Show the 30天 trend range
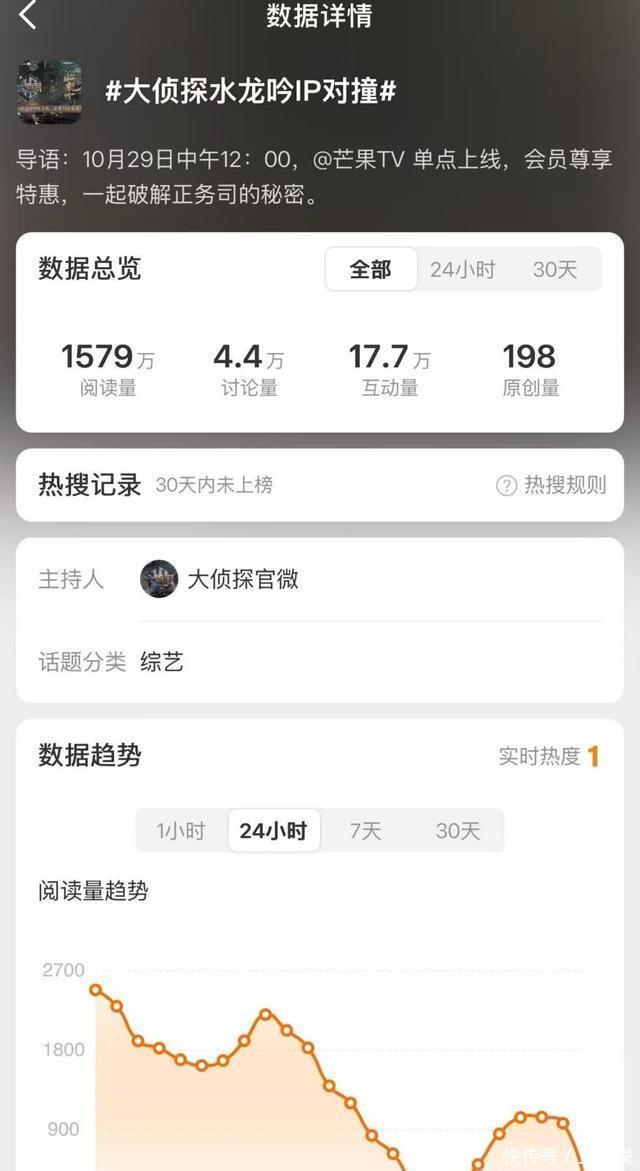 click(458, 830)
